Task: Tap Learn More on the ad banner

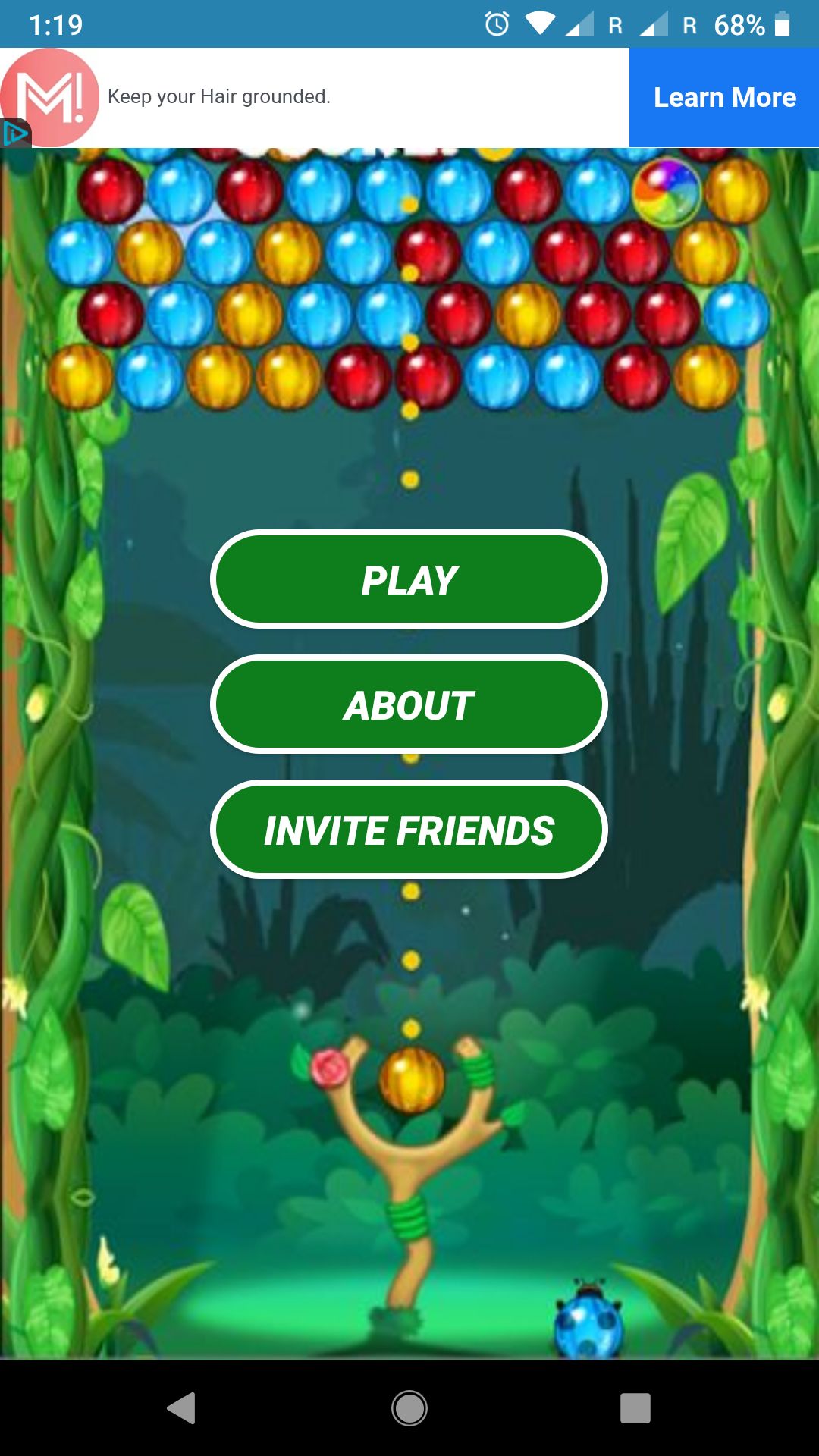Action: [x=724, y=98]
